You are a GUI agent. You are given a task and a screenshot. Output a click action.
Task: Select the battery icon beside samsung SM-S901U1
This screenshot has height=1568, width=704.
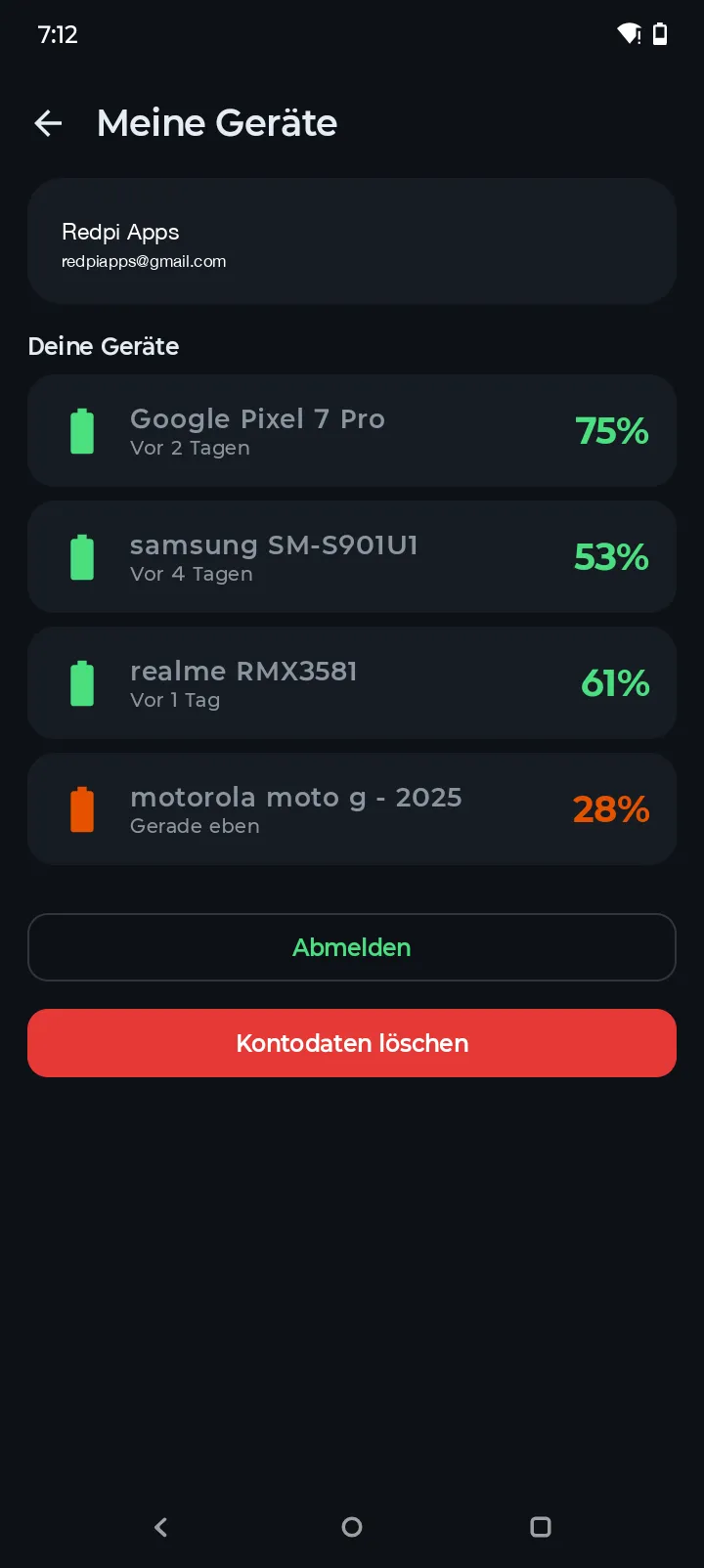(x=82, y=556)
